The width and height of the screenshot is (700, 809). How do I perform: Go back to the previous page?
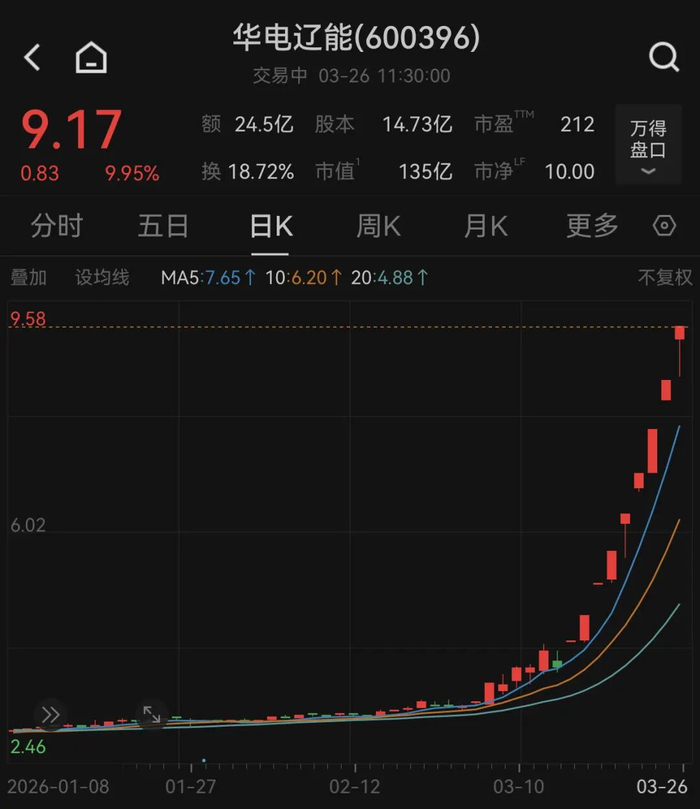coord(33,57)
